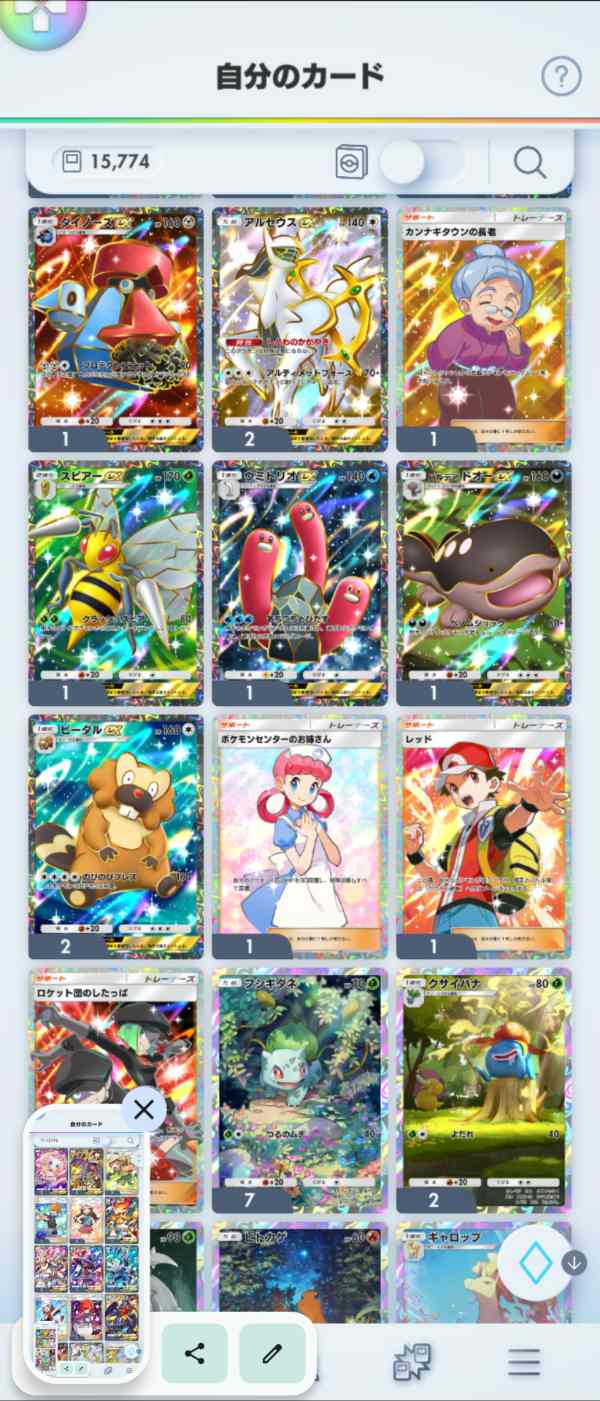
Task: Open the help question mark icon
Action: pyautogui.click(x=561, y=76)
